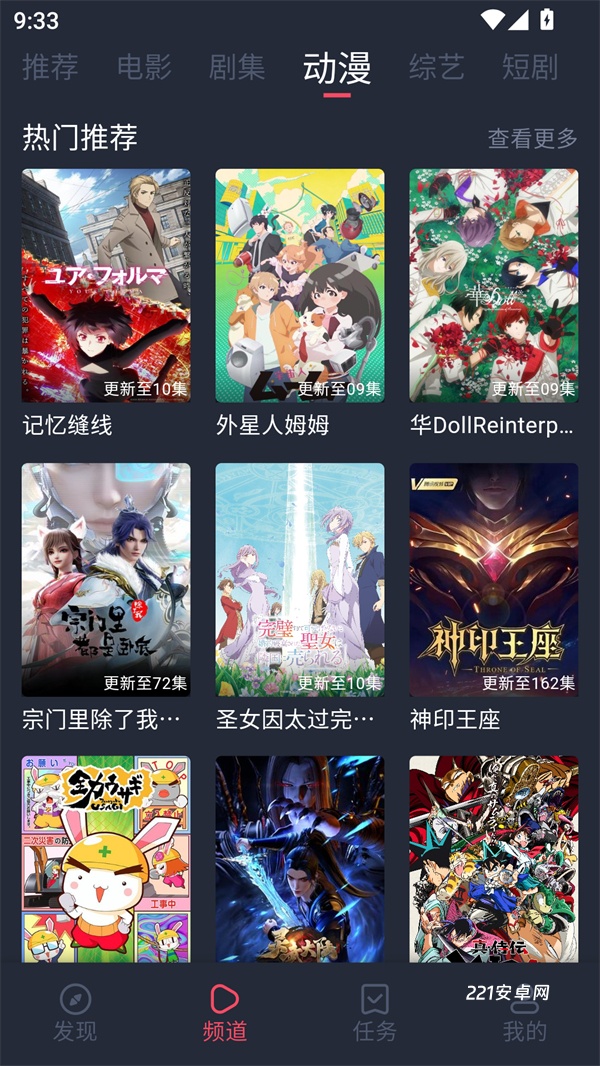The width and height of the screenshot is (600, 1066).
Task: Open the rabbit construction-helmet anime tile
Action: tap(106, 858)
